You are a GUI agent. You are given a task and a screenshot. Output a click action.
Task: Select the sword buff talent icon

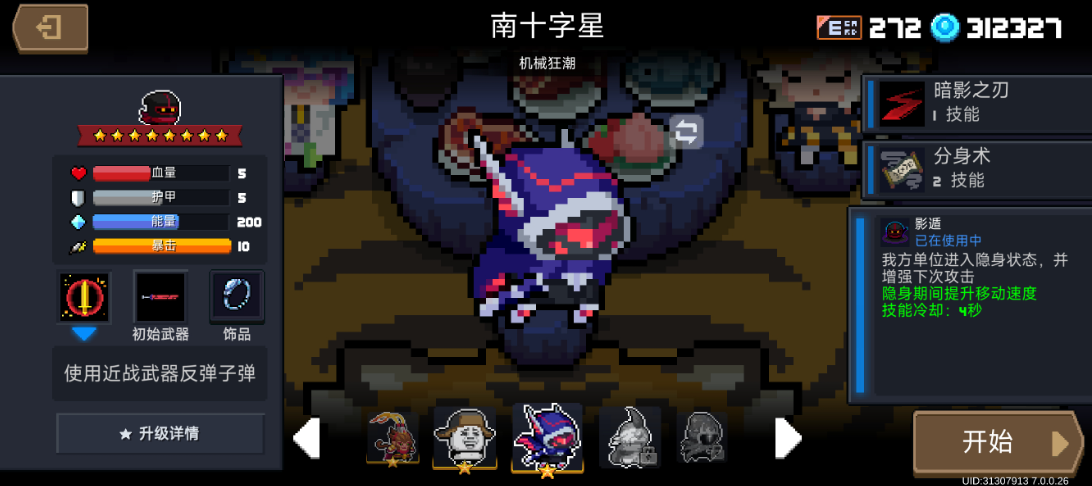pos(84,297)
